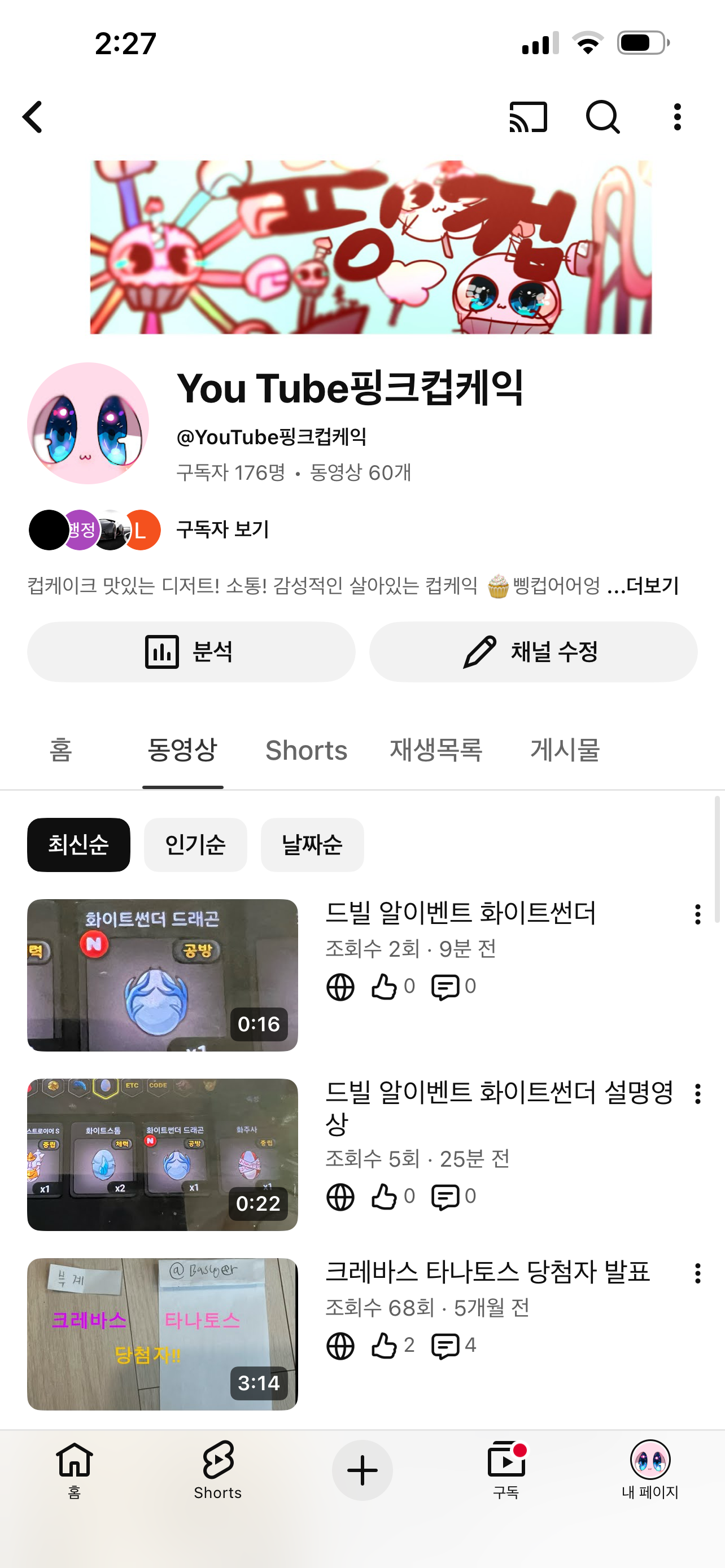Switch to the 게시물 tab
725x1568 pixels.
point(565,751)
